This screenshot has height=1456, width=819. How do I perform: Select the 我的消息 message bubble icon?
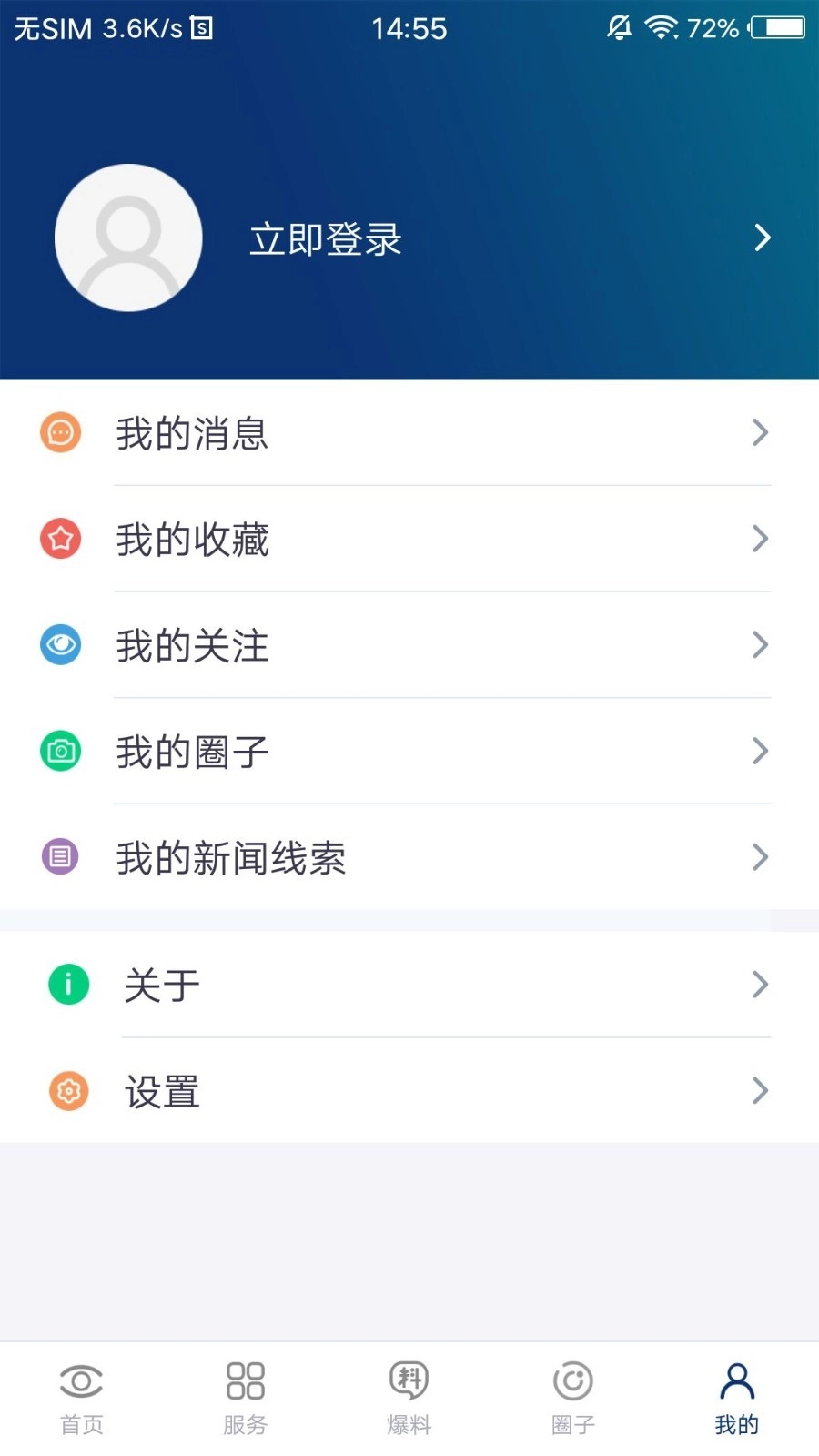click(x=60, y=433)
